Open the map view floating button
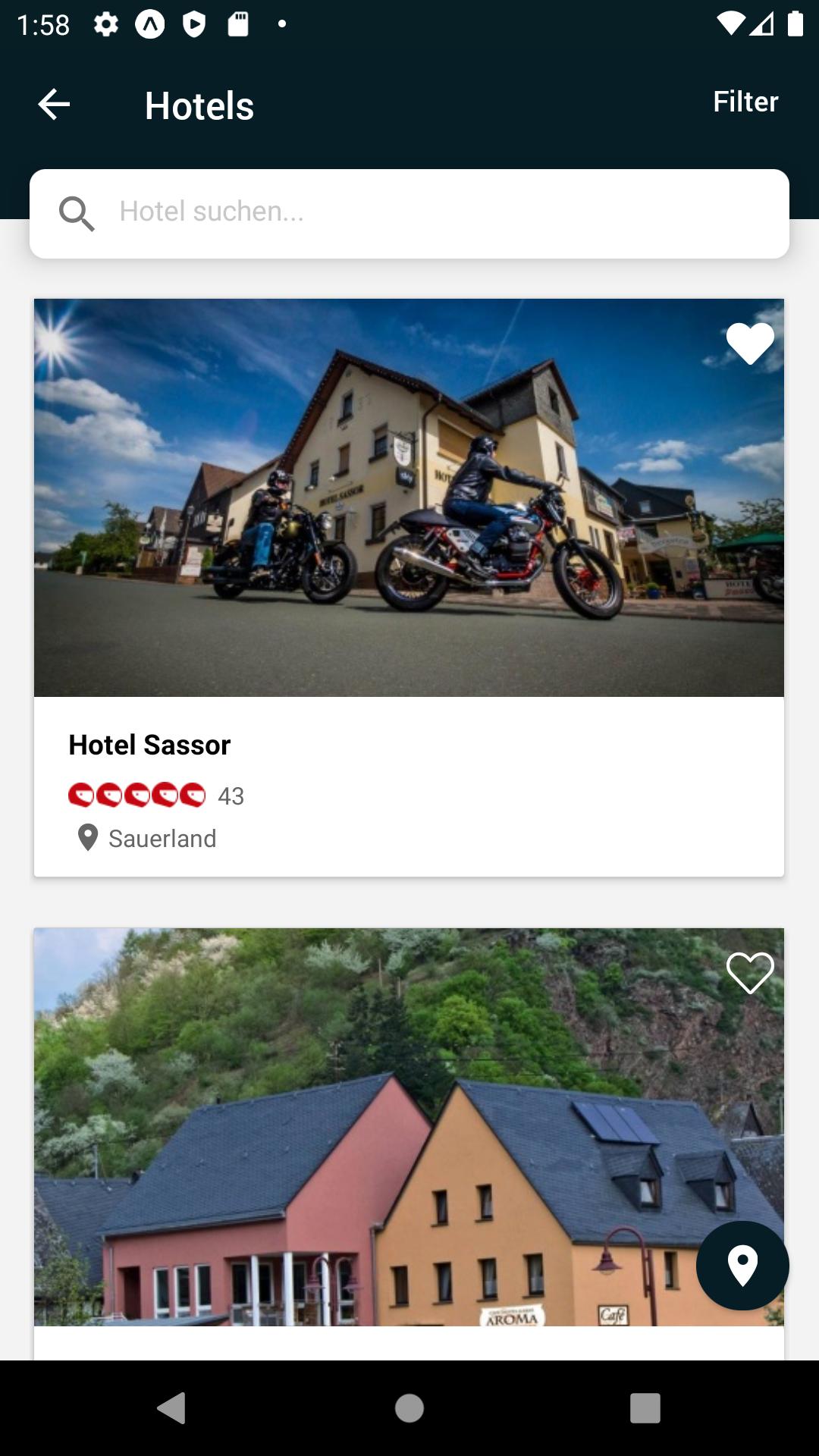 point(742,1266)
